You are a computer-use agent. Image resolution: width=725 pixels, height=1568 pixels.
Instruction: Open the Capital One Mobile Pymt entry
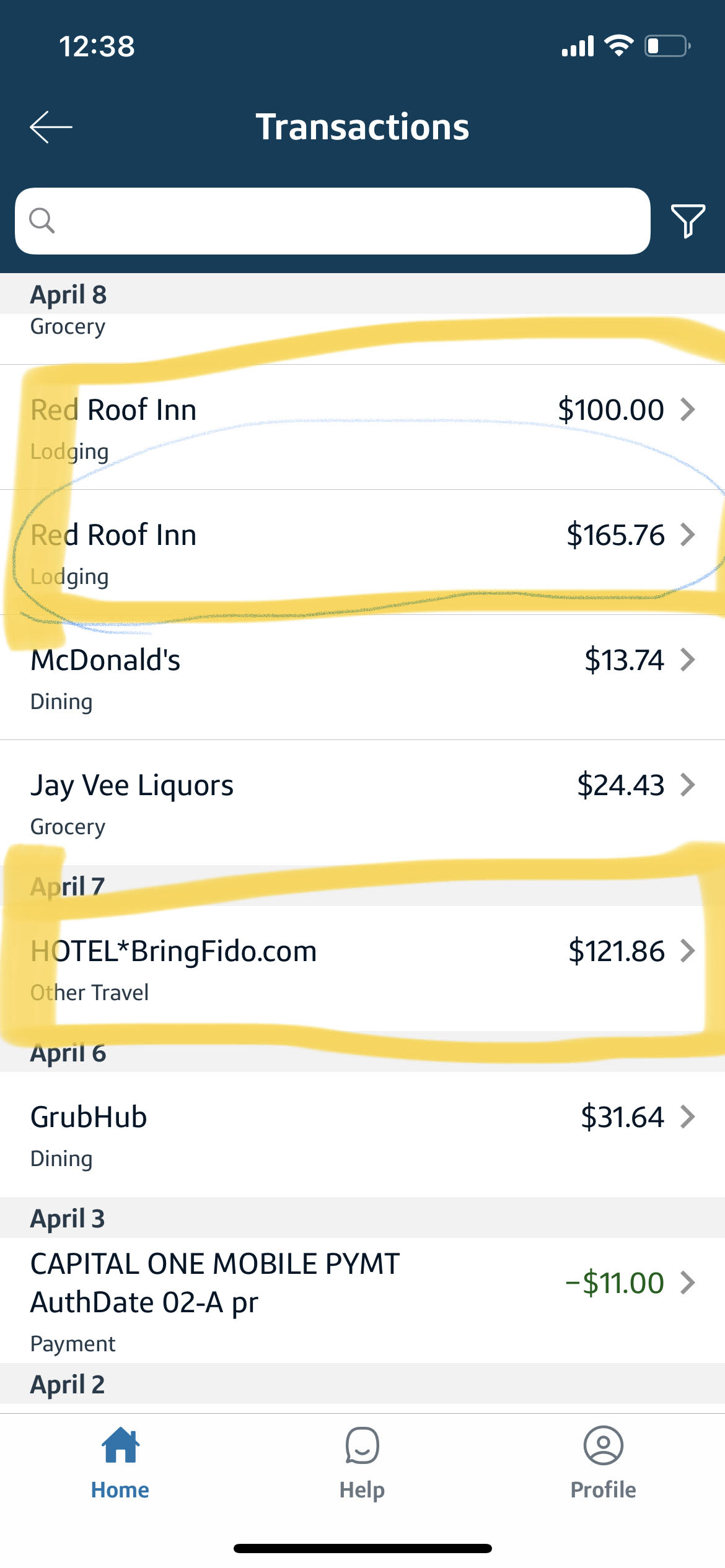362,1299
